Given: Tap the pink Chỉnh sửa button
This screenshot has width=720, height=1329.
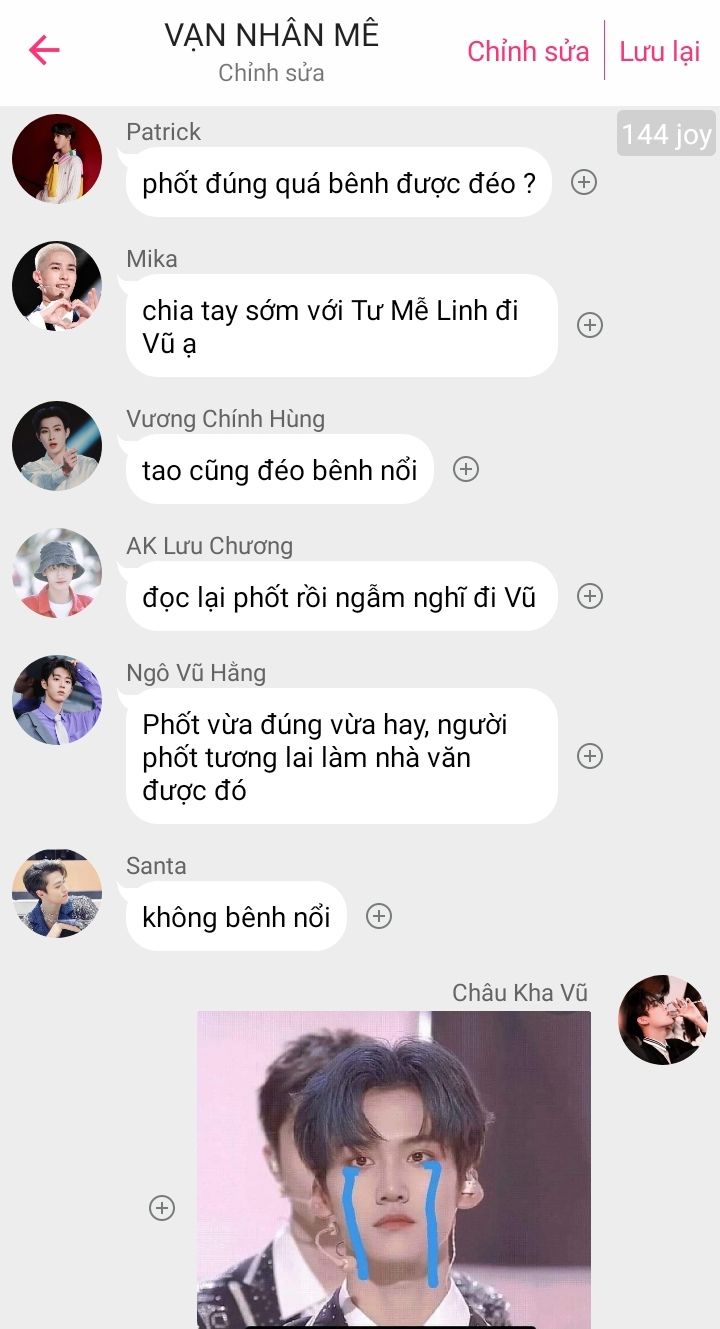Looking at the screenshot, I should [528, 51].
